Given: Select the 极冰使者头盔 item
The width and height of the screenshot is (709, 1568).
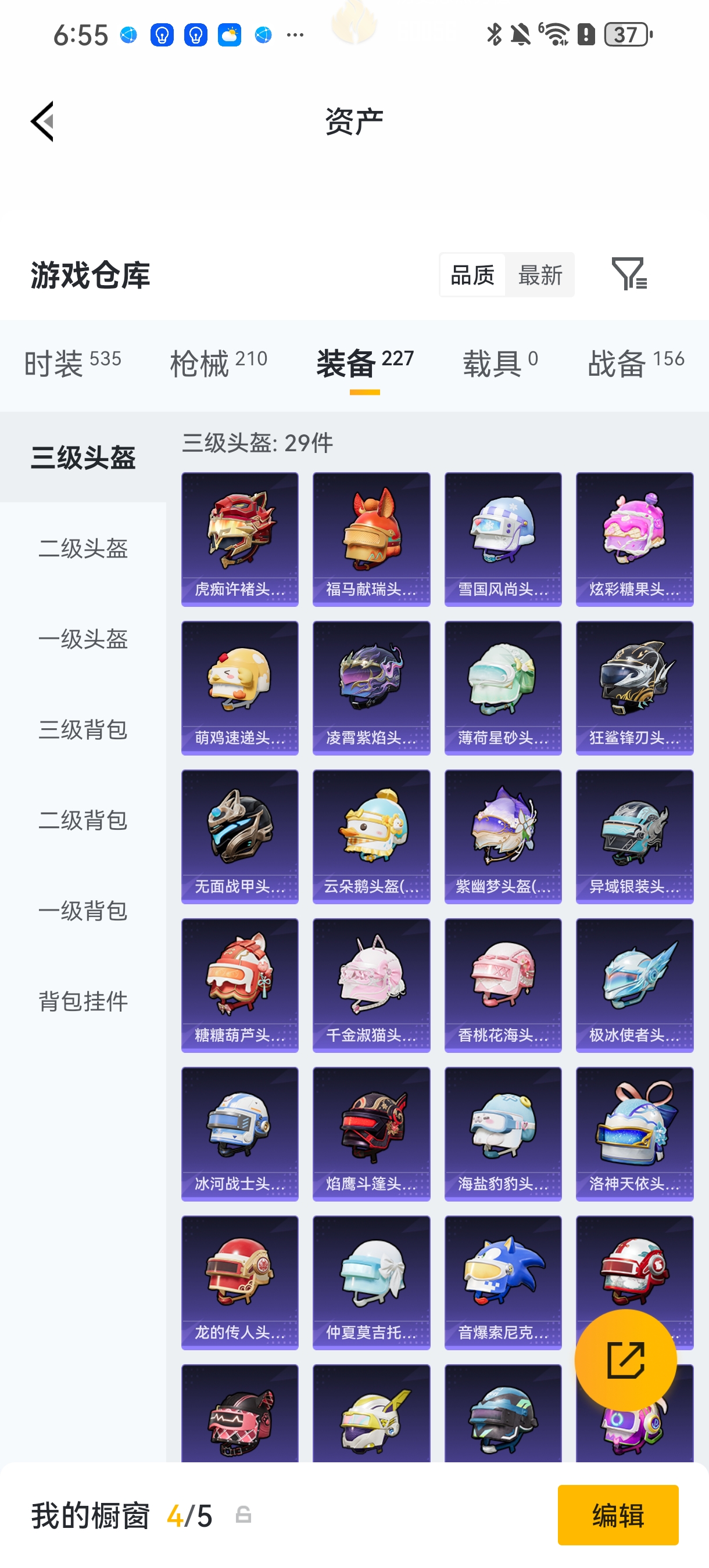Looking at the screenshot, I should click(634, 986).
